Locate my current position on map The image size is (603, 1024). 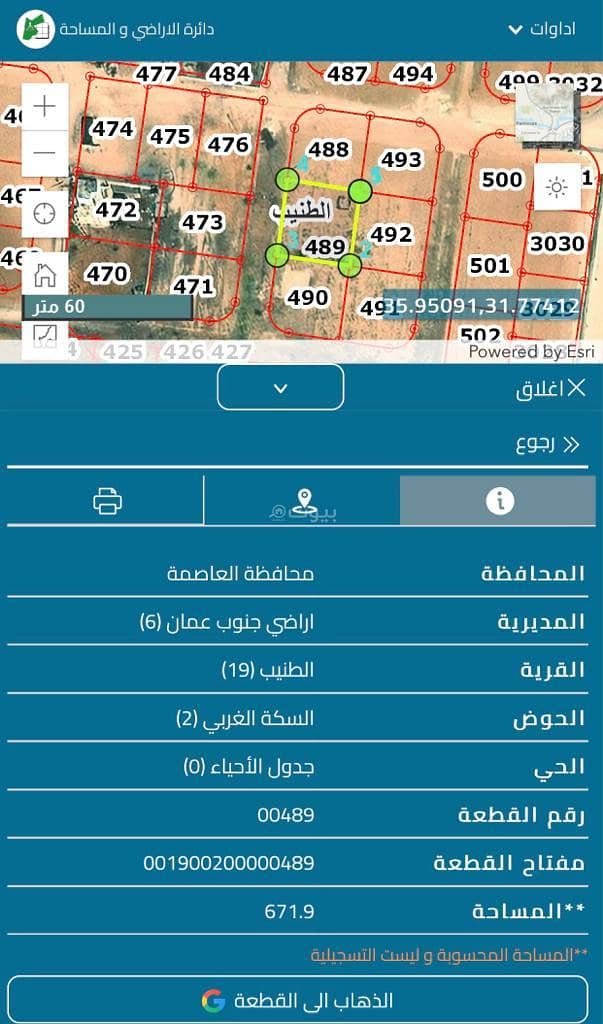(45, 213)
